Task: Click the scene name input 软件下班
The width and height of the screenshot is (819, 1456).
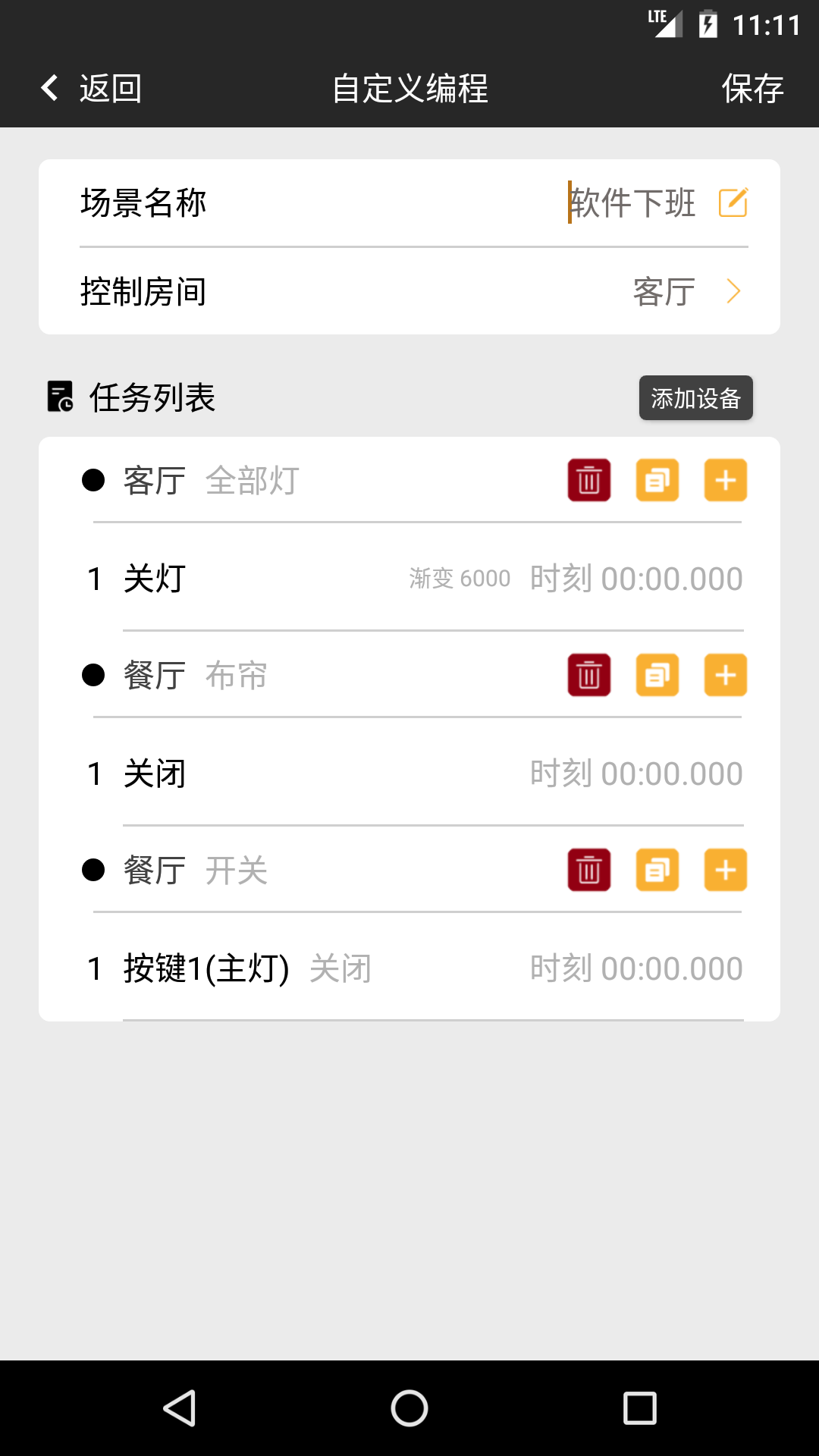Action: (632, 202)
